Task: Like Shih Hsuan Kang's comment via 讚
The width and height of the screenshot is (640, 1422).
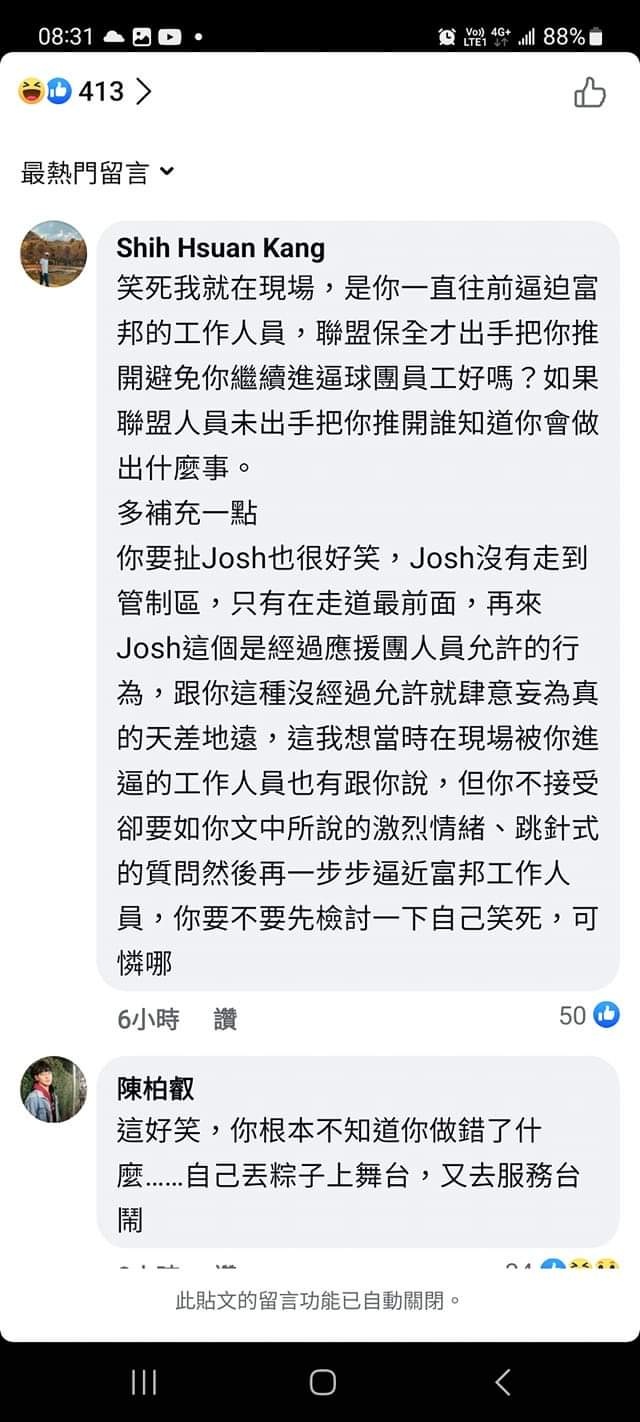Action: 225,1018
